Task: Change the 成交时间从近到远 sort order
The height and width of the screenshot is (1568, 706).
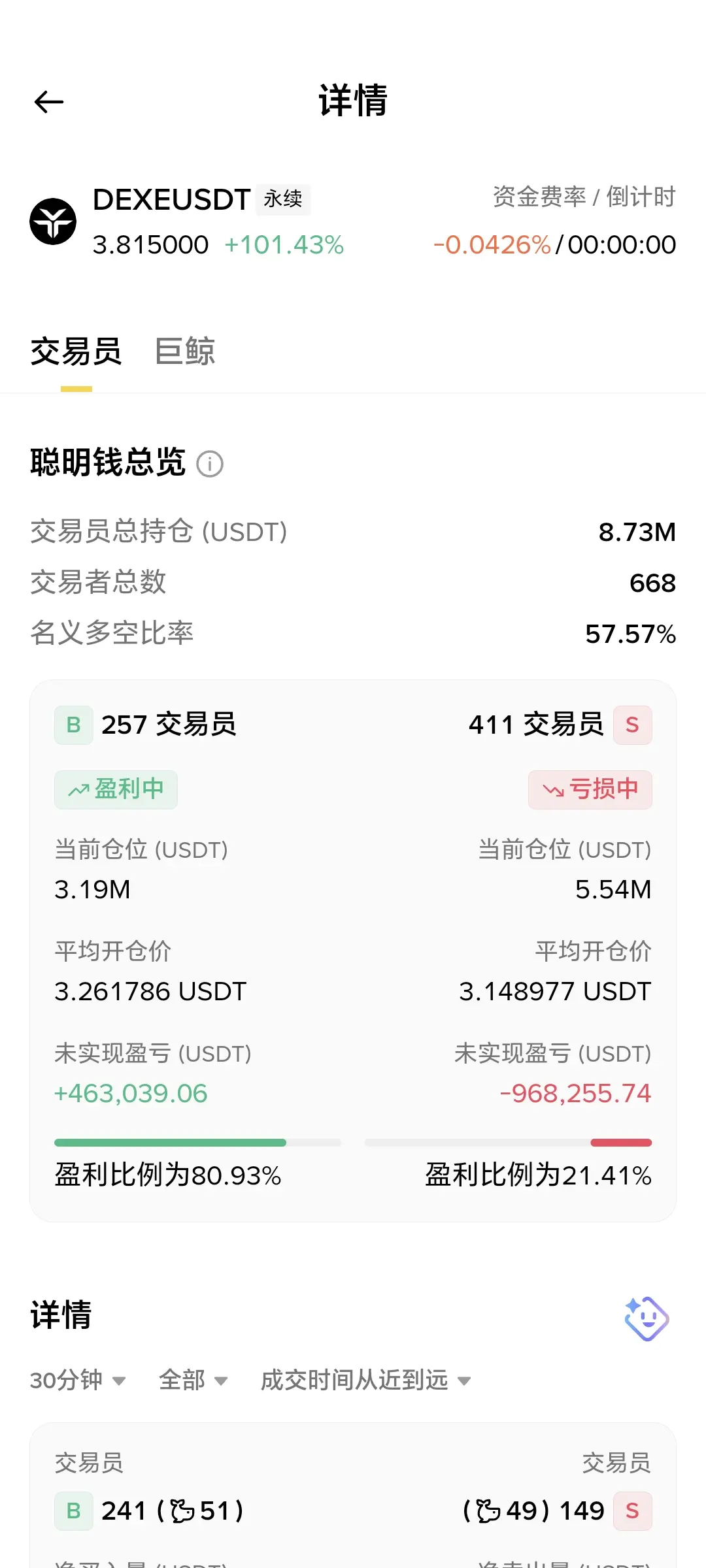Action: point(365,1380)
